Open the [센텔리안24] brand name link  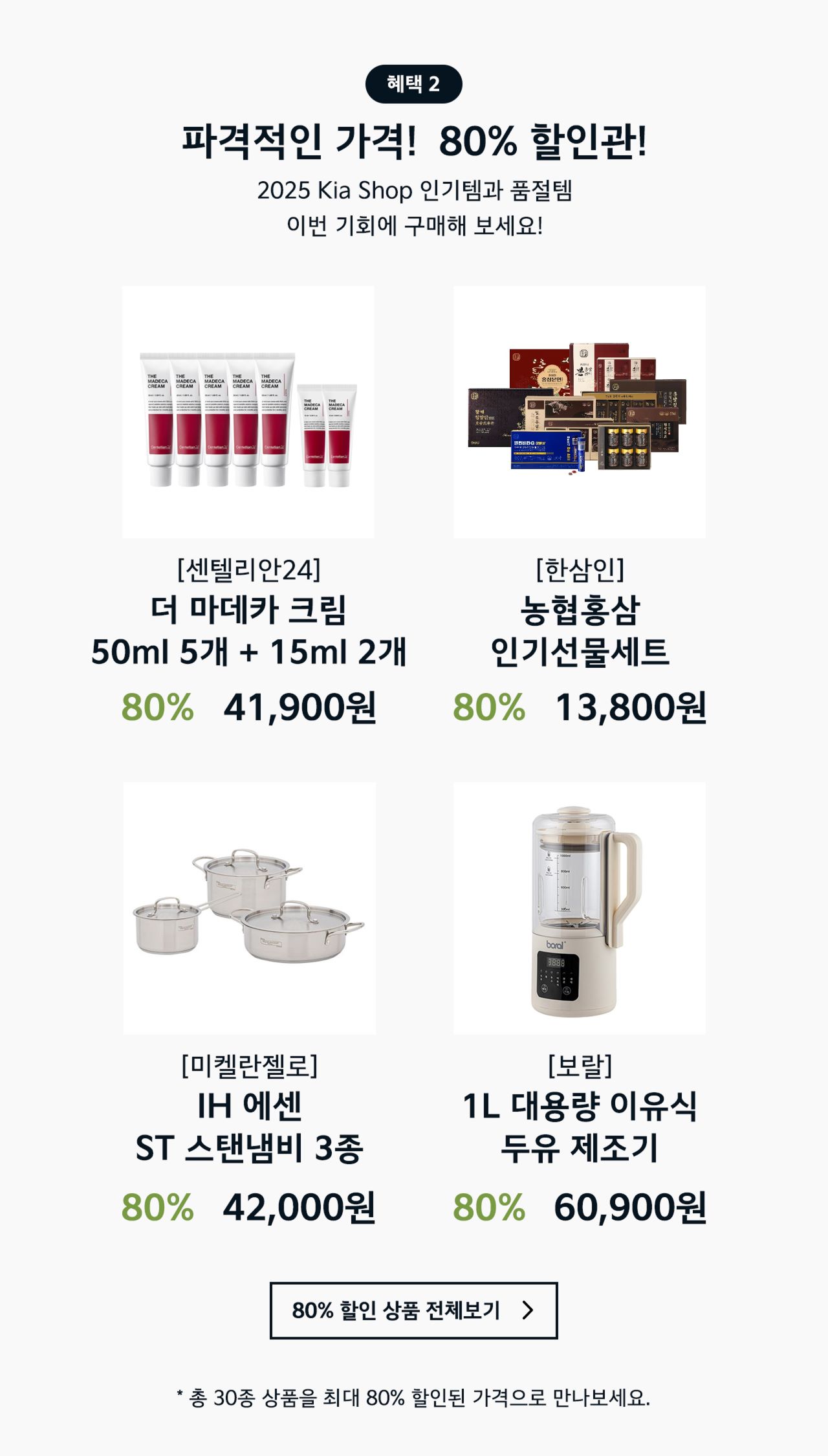(x=249, y=569)
